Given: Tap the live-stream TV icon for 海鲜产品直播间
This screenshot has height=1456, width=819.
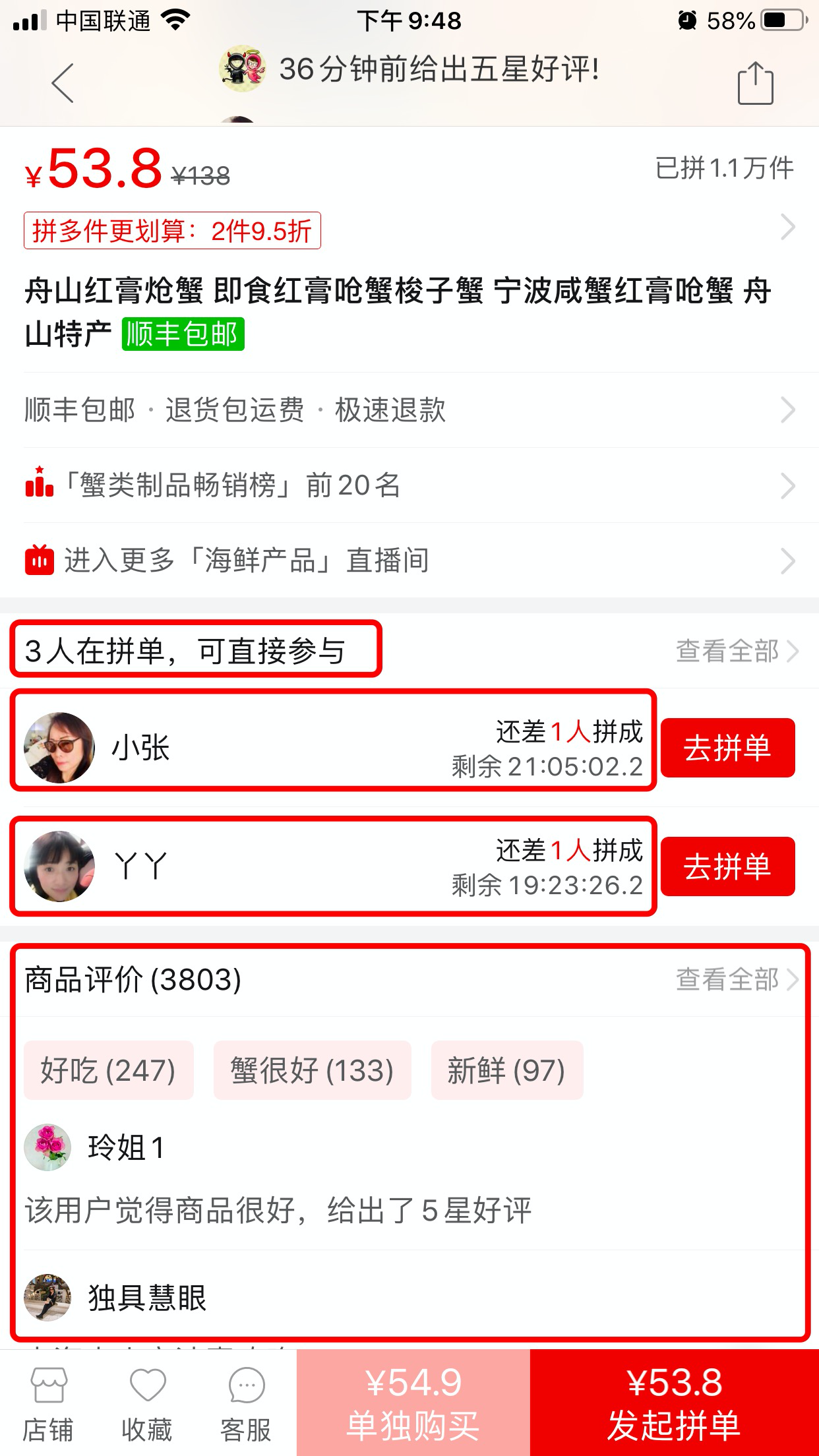Looking at the screenshot, I should [x=39, y=561].
